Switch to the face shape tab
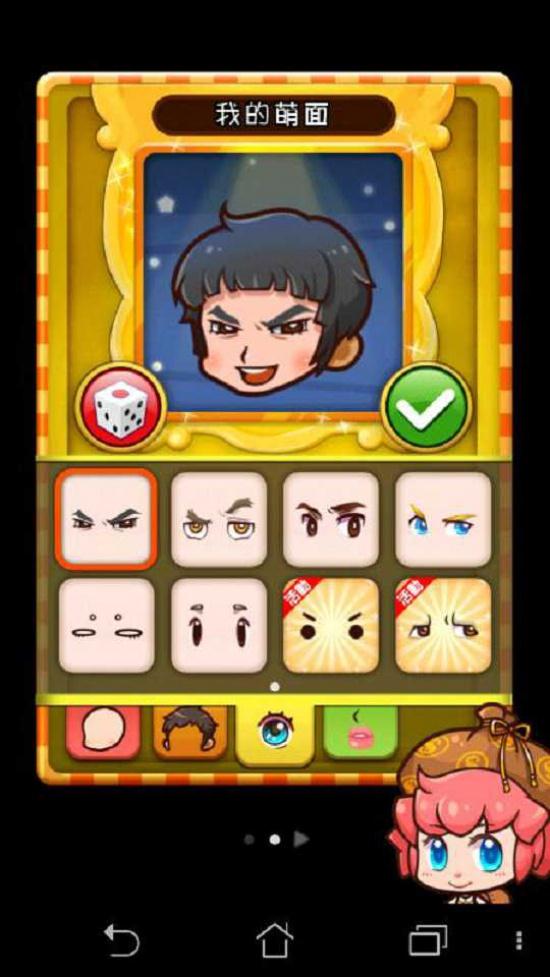Viewport: 550px width, 977px height. (x=103, y=732)
